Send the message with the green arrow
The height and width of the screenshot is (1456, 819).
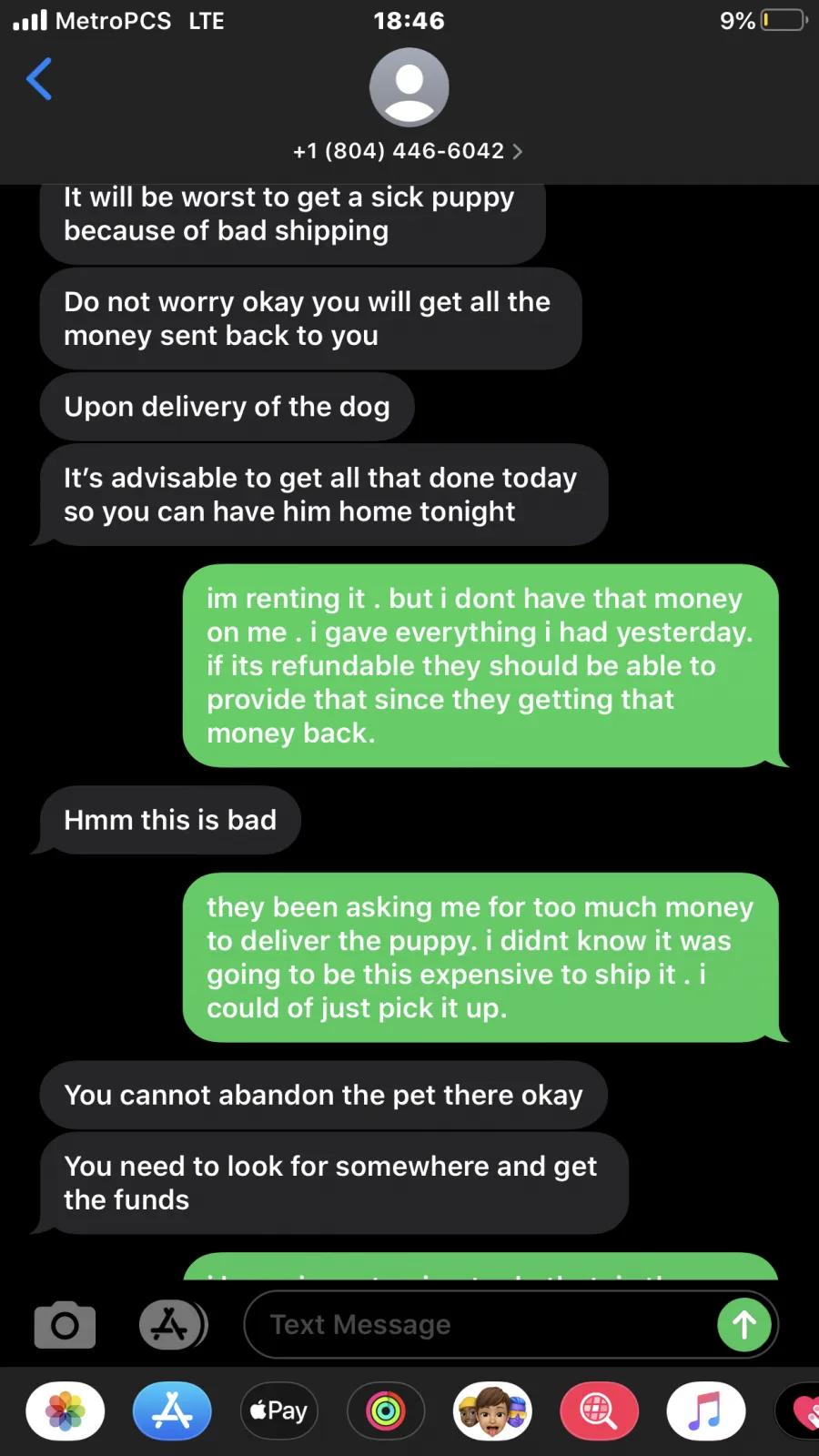click(744, 1324)
